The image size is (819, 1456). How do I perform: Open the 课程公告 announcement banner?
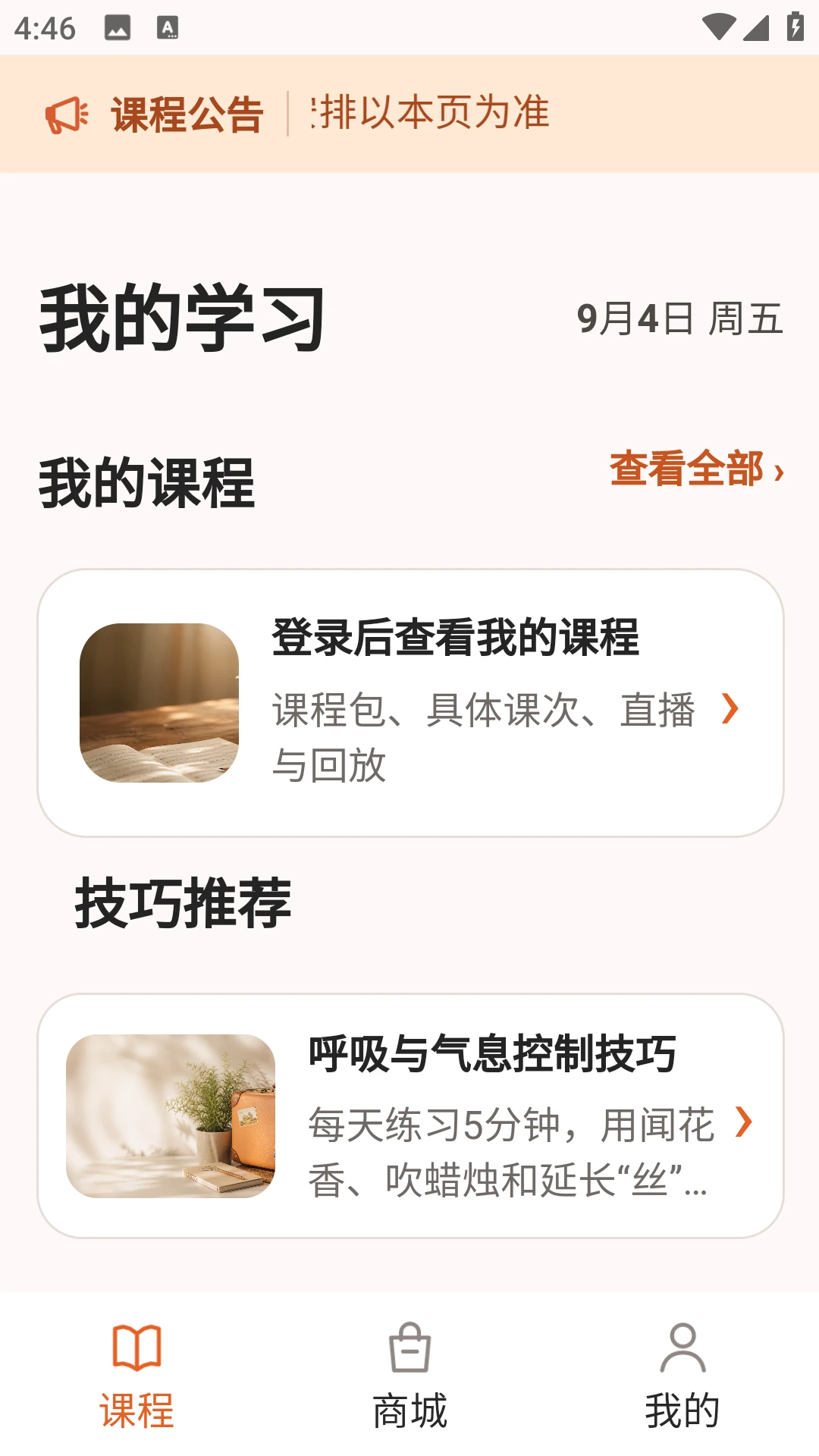point(409,114)
